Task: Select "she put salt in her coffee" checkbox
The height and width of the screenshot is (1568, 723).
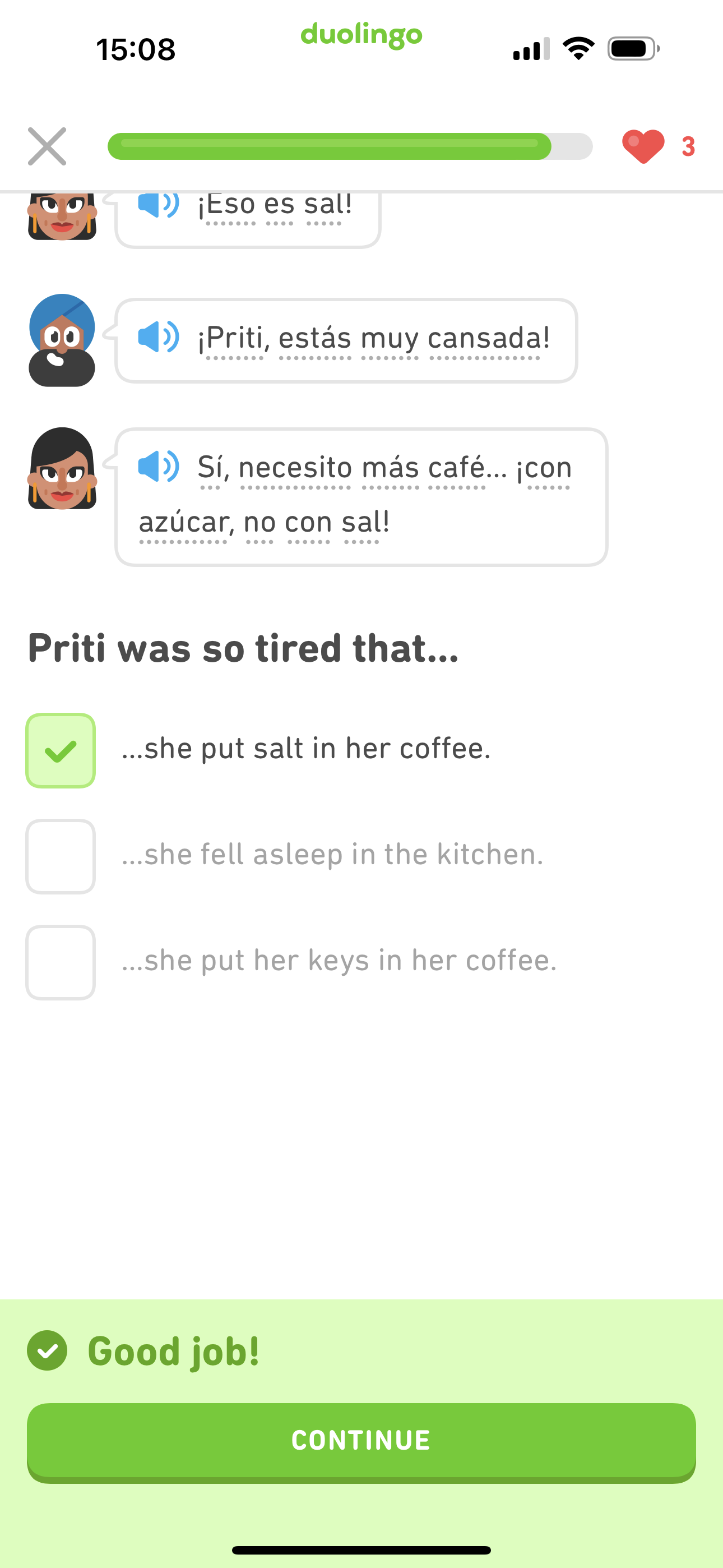Action: tap(61, 750)
